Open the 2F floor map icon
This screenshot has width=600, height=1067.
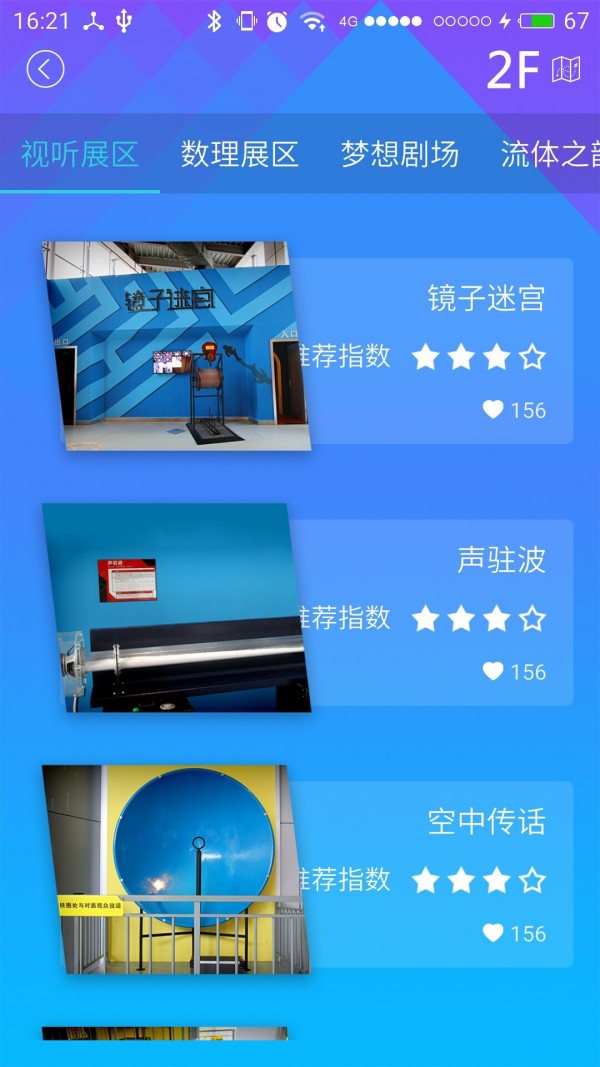(566, 69)
